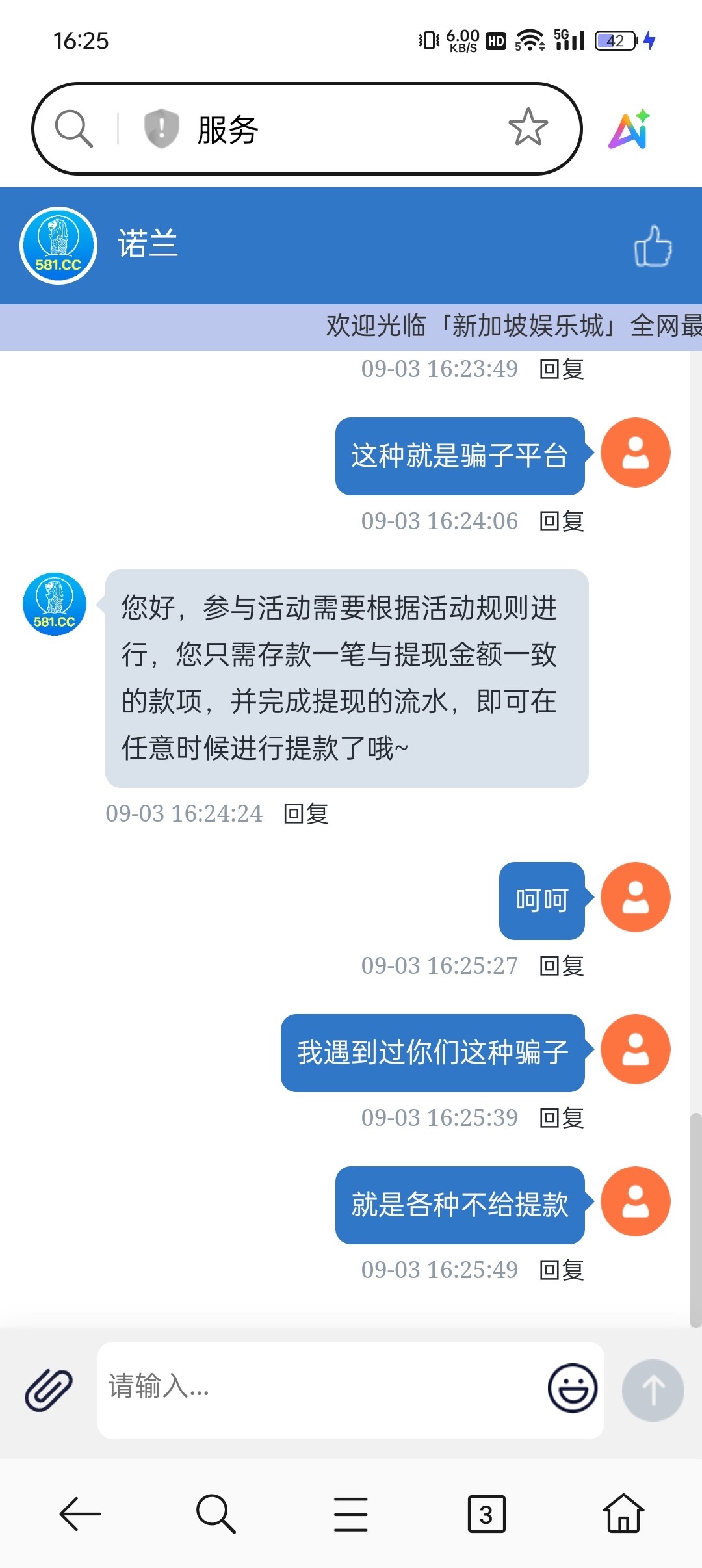Give agent 诺兰 a thumbs up
This screenshot has width=702, height=1568.
click(653, 246)
